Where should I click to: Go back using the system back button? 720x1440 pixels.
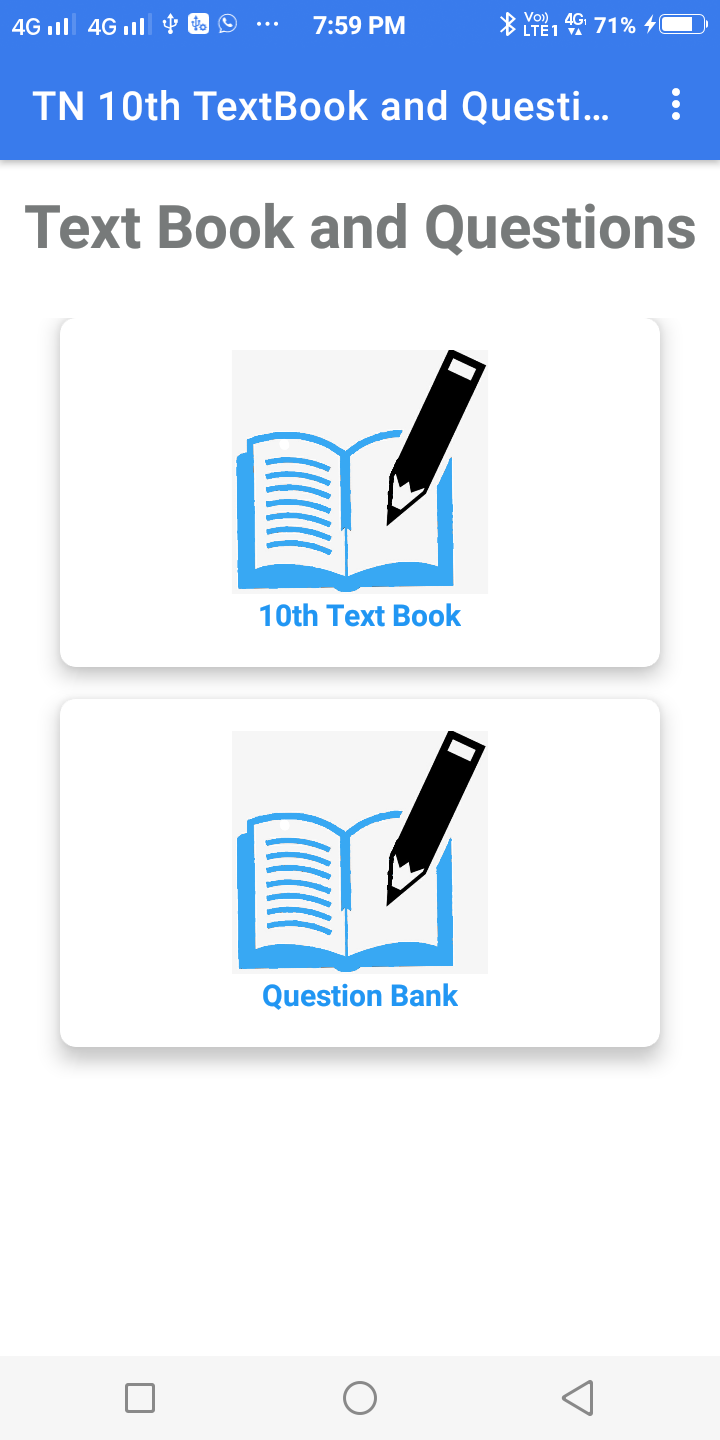[x=578, y=1398]
